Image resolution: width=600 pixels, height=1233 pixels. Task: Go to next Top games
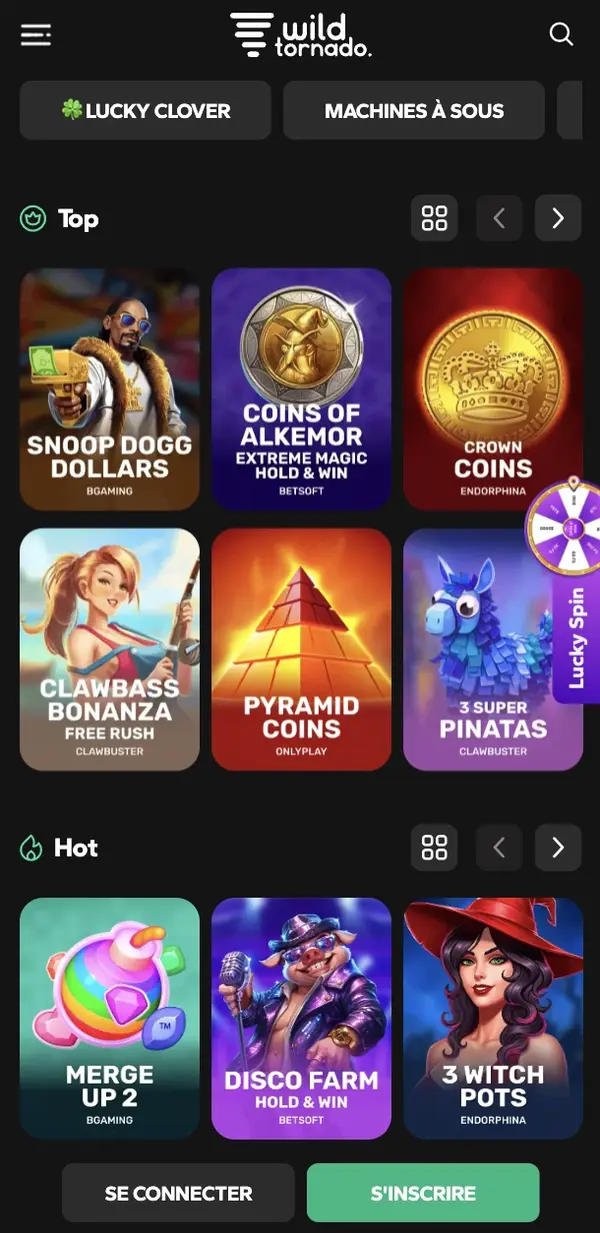[558, 218]
